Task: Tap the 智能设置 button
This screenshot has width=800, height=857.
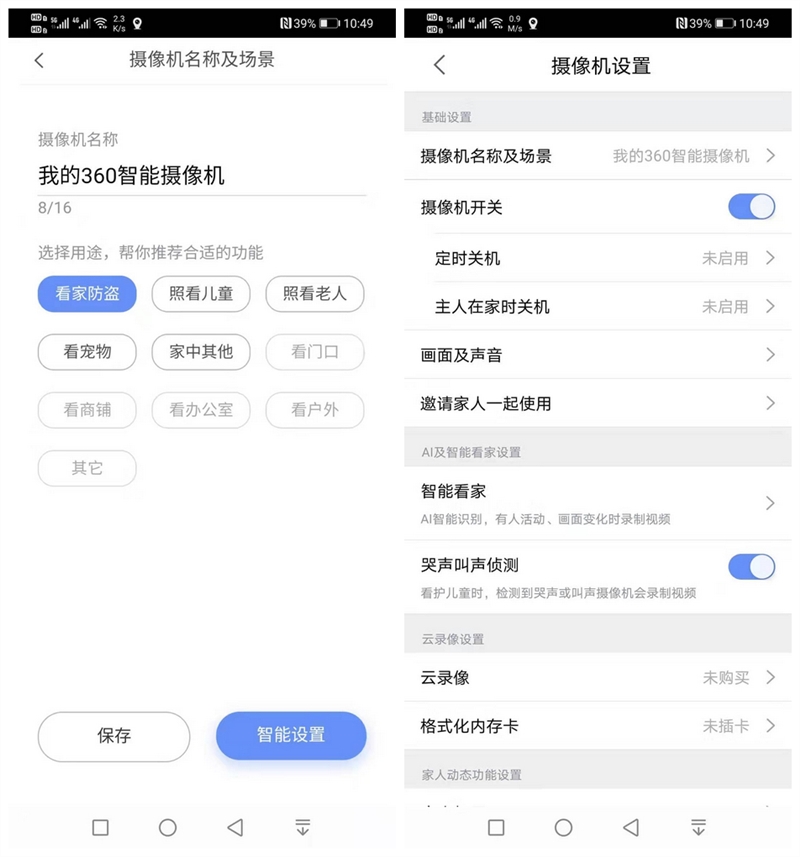Action: click(291, 736)
